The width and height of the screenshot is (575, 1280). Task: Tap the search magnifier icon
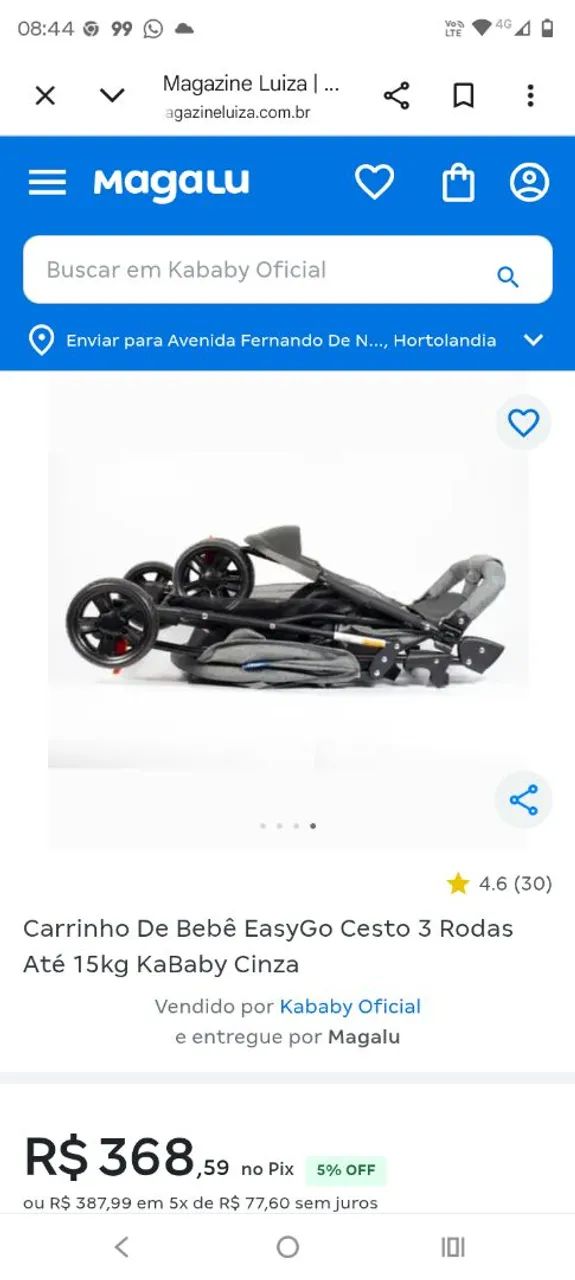click(508, 277)
